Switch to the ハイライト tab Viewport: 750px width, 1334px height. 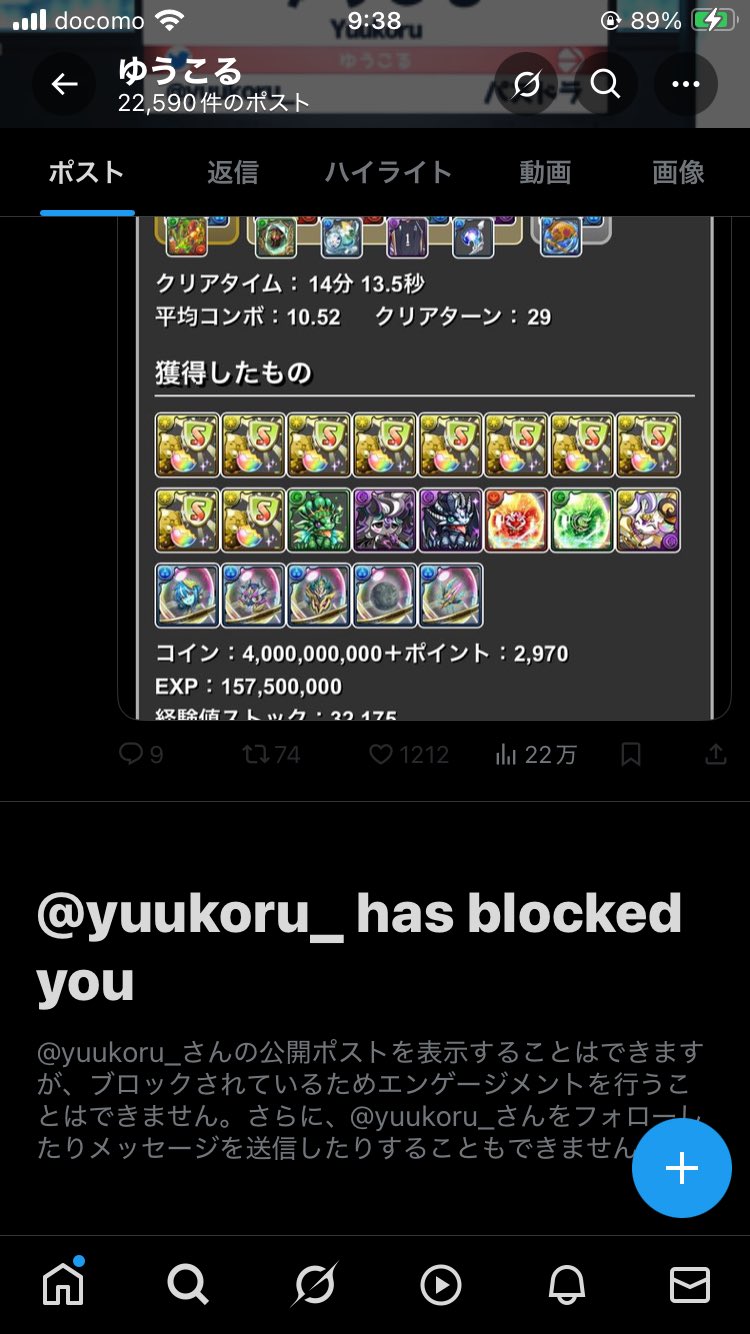coord(388,172)
